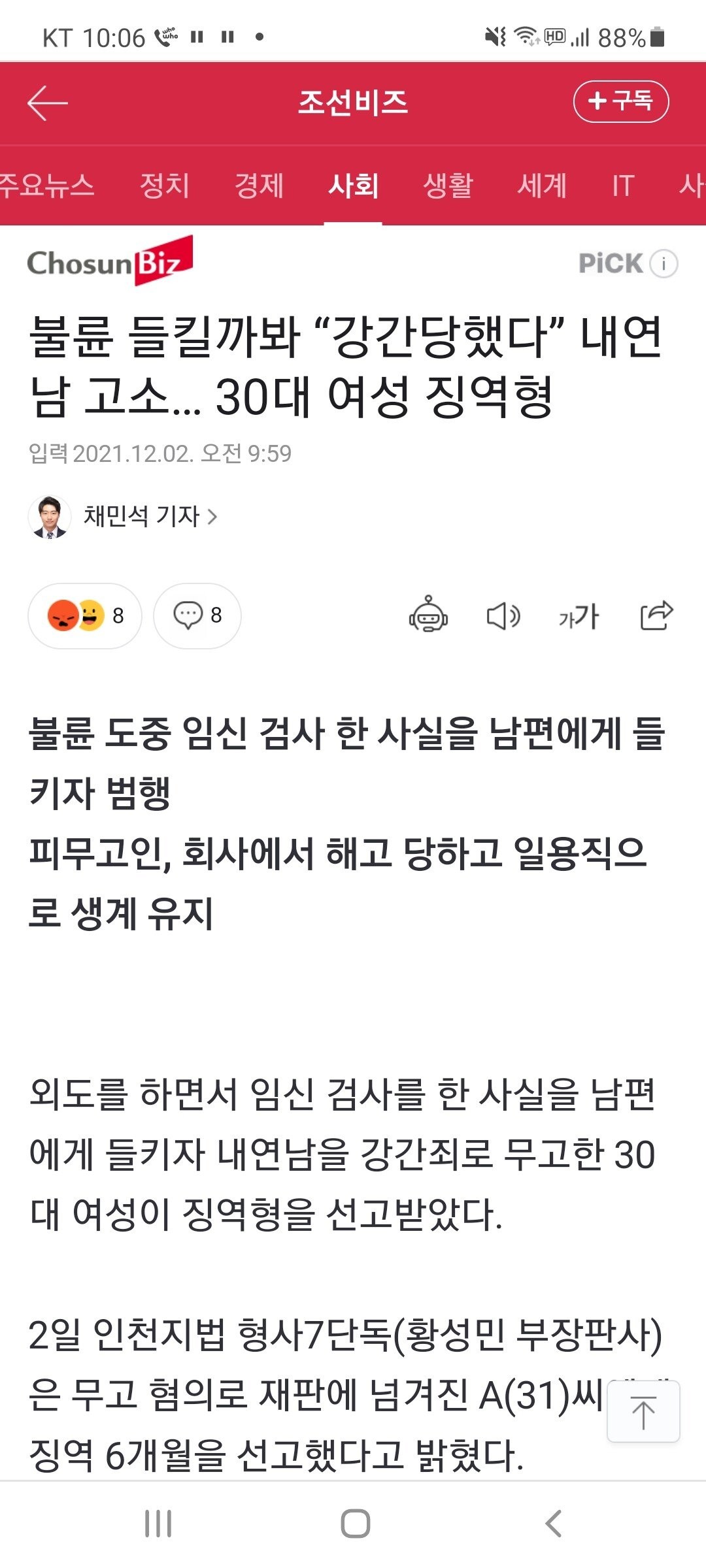Subscribe with the +구독 button
This screenshot has height=1568, width=706.
click(x=620, y=101)
